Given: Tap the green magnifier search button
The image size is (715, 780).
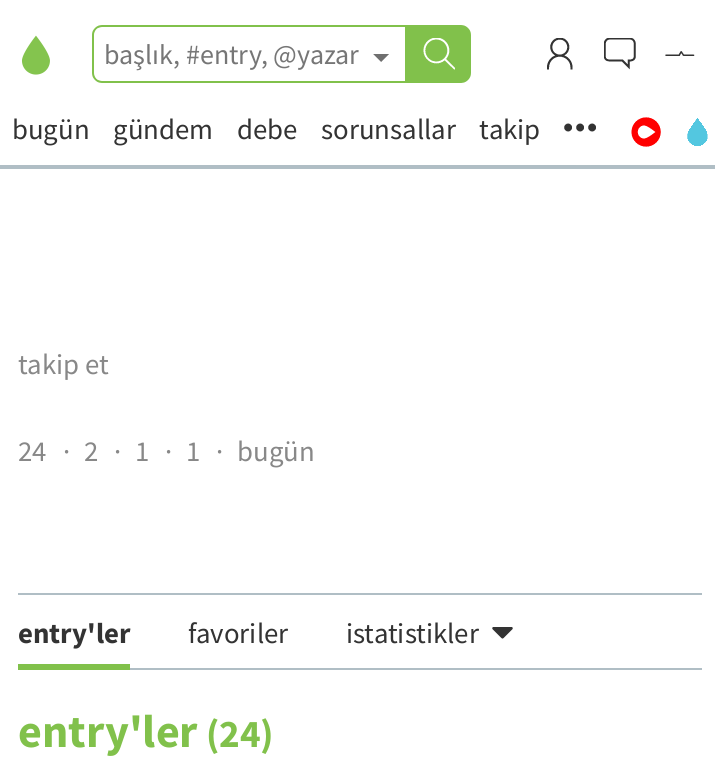Looking at the screenshot, I should tap(438, 54).
